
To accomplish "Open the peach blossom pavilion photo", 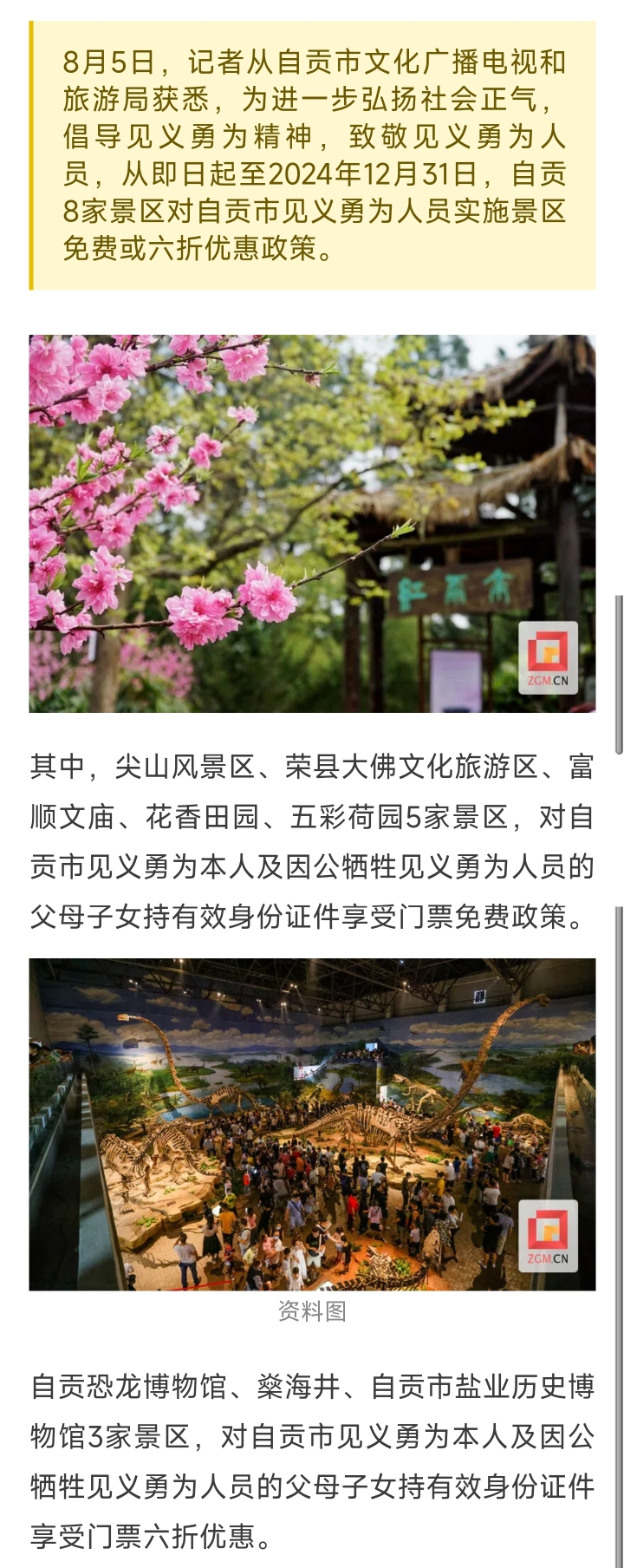I will pos(312,524).
